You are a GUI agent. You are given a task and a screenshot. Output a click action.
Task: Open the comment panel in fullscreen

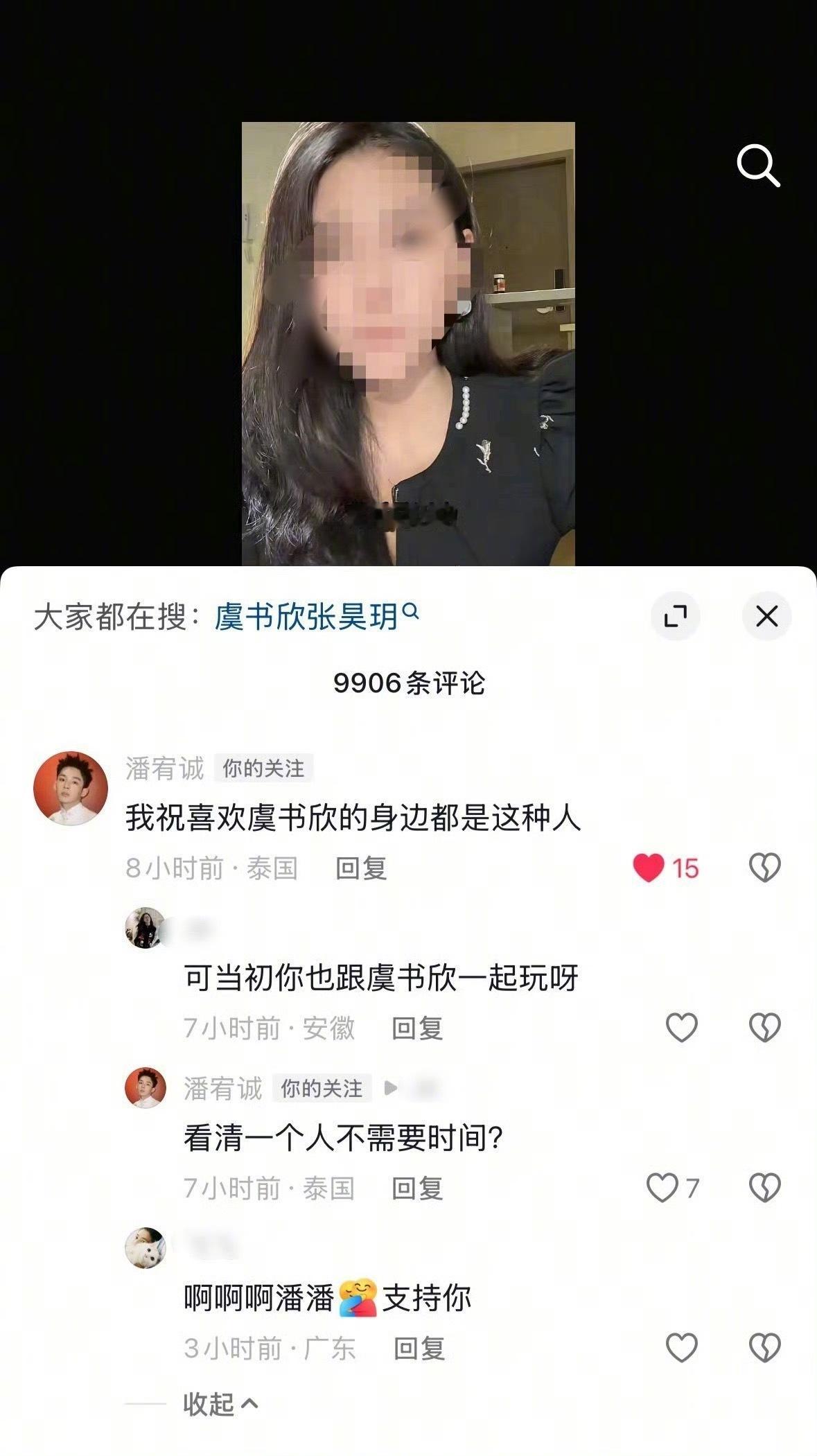677,617
